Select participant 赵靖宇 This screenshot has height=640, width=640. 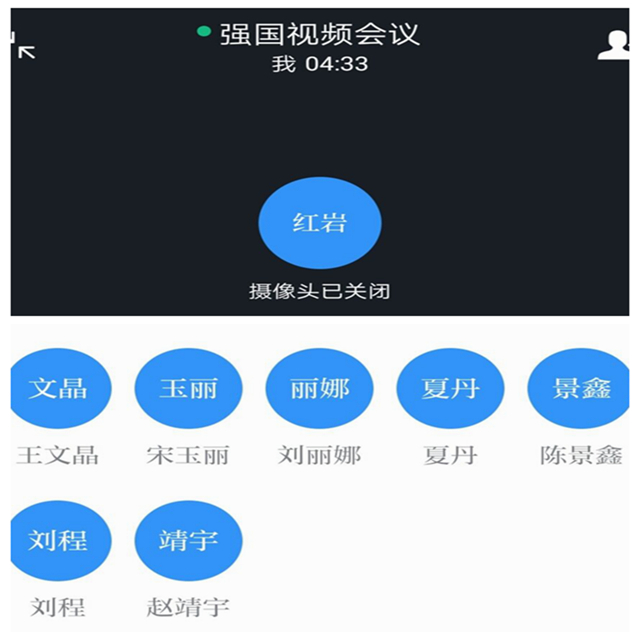tap(188, 541)
